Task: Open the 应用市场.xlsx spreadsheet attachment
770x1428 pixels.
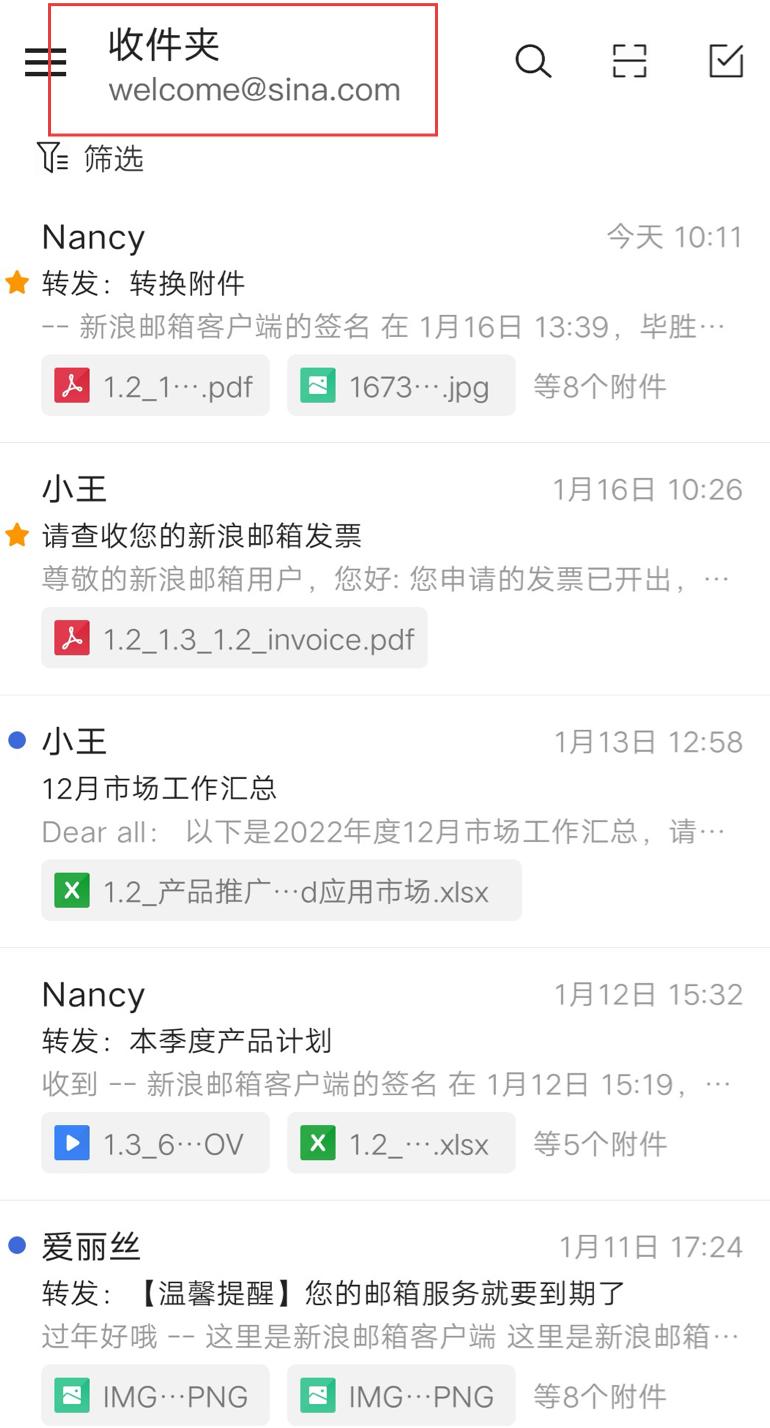Action: pos(281,890)
